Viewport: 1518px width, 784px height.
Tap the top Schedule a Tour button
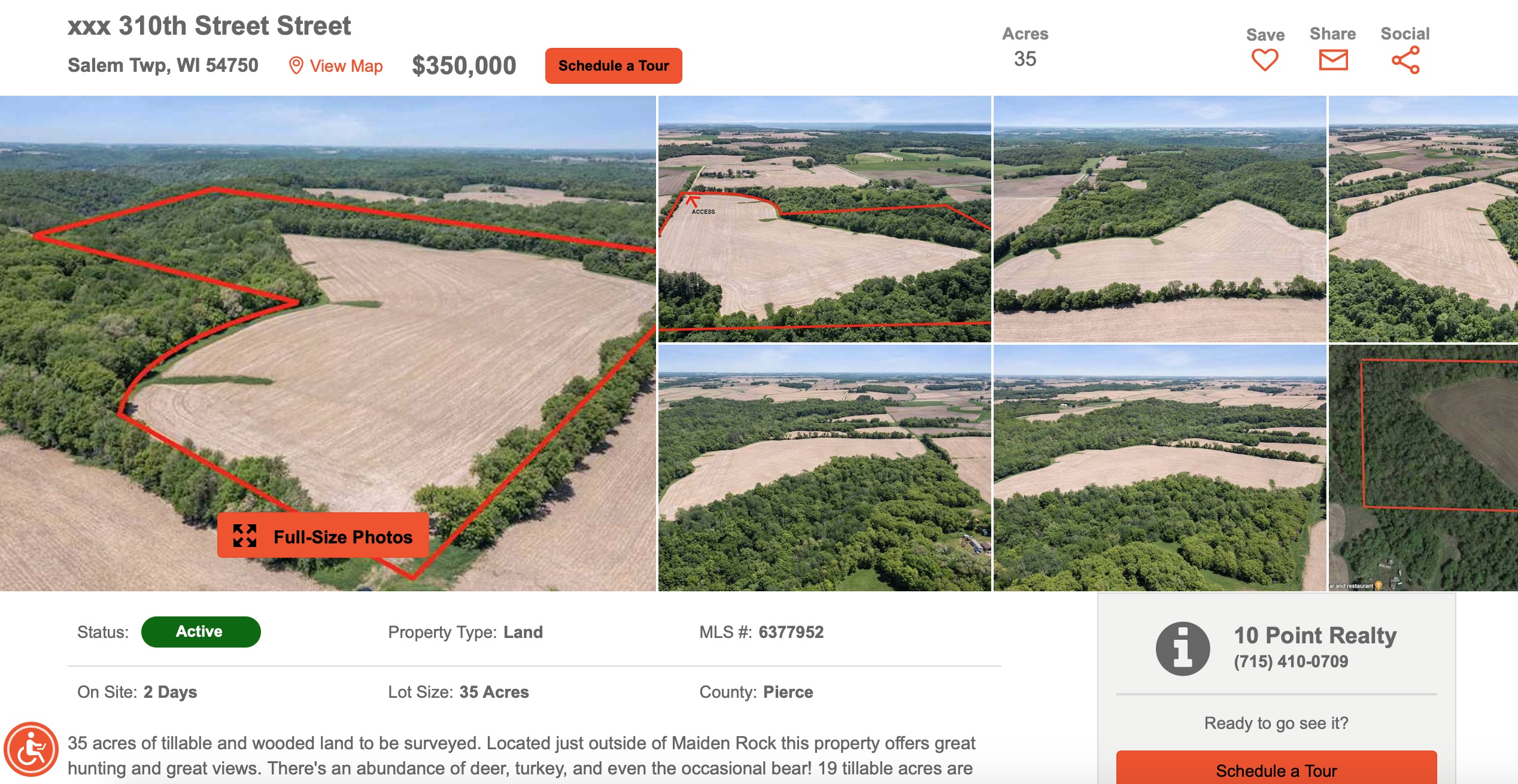click(x=613, y=66)
